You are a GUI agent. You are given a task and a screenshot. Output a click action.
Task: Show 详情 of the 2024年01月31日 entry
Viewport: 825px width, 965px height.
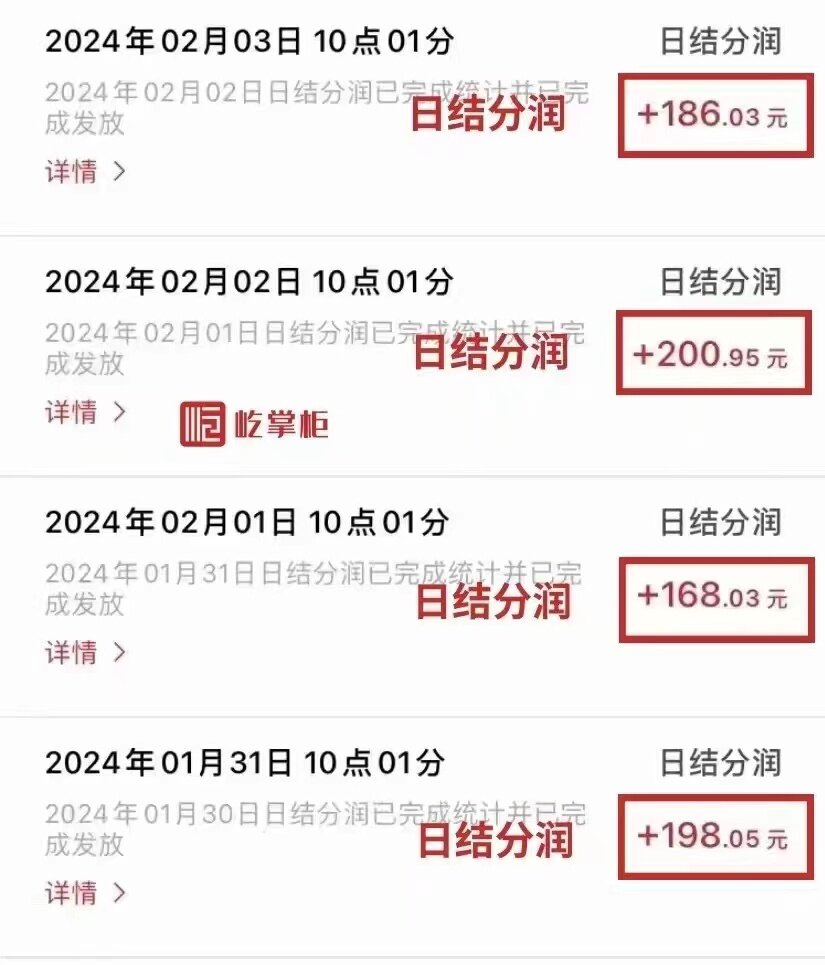pyautogui.click(x=85, y=892)
